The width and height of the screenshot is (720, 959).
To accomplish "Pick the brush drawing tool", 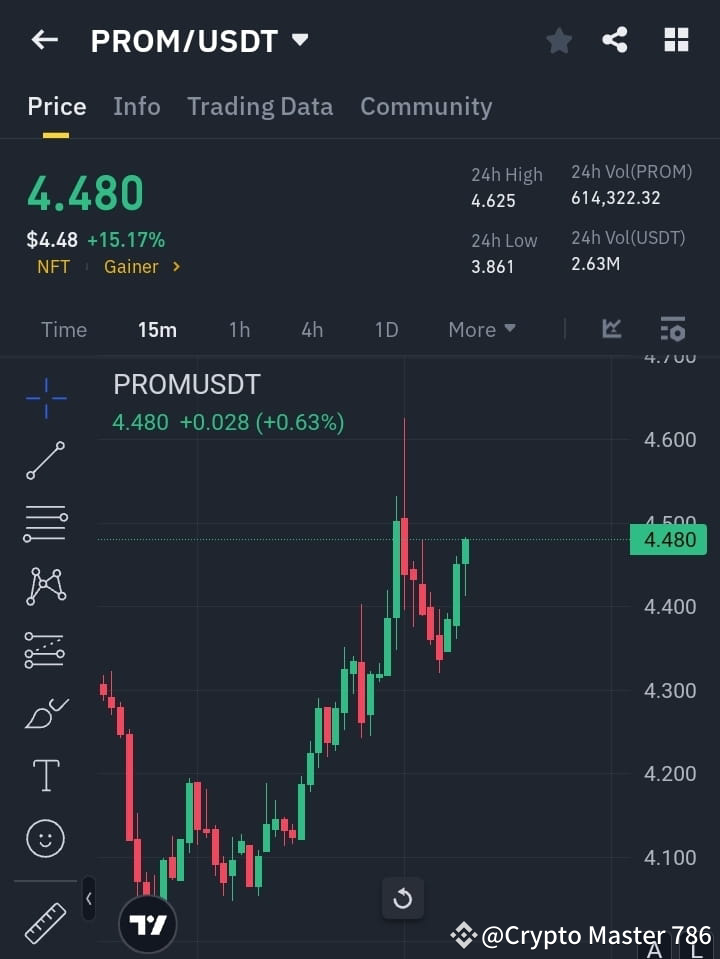I will pyautogui.click(x=45, y=713).
